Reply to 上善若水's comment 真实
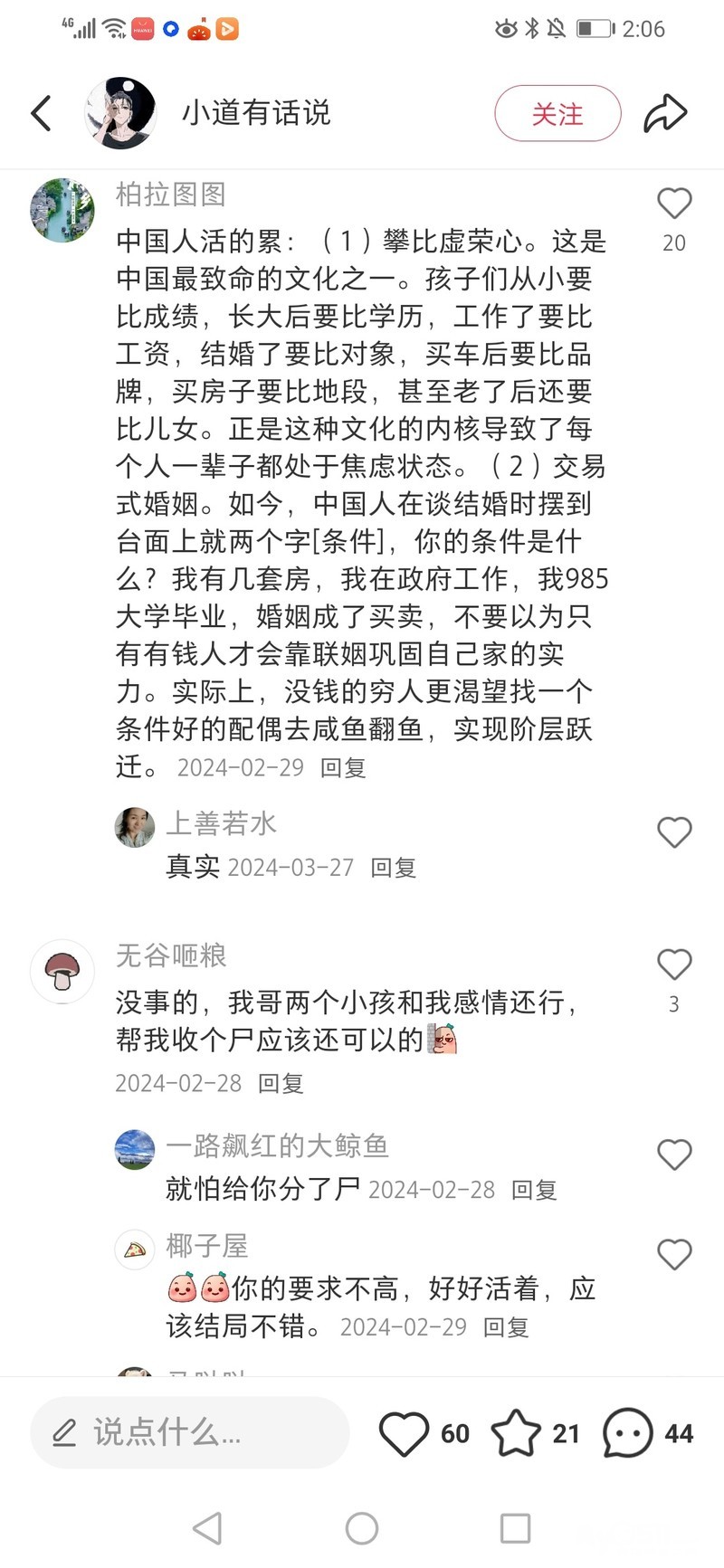This screenshot has width=724, height=1568. point(393,868)
